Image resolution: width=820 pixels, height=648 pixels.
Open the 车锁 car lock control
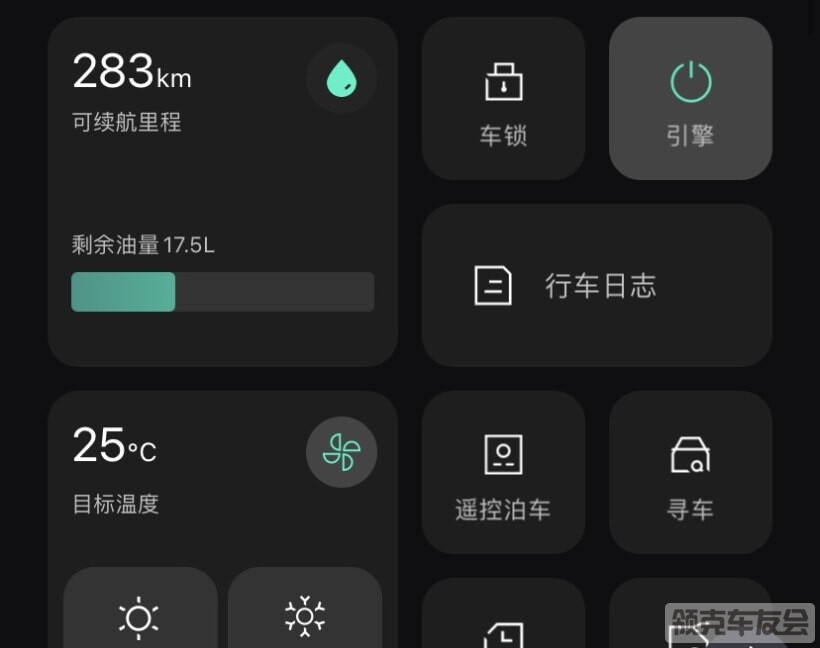pos(503,98)
